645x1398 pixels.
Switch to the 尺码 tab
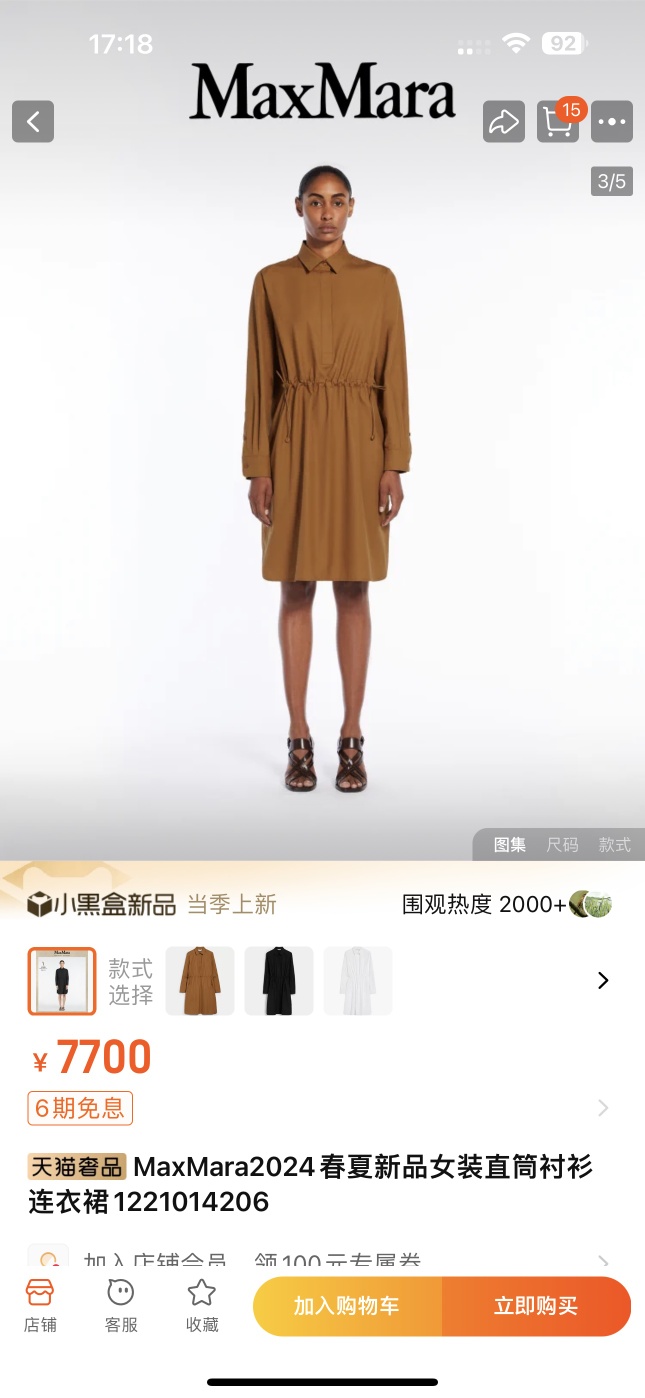[x=562, y=845]
